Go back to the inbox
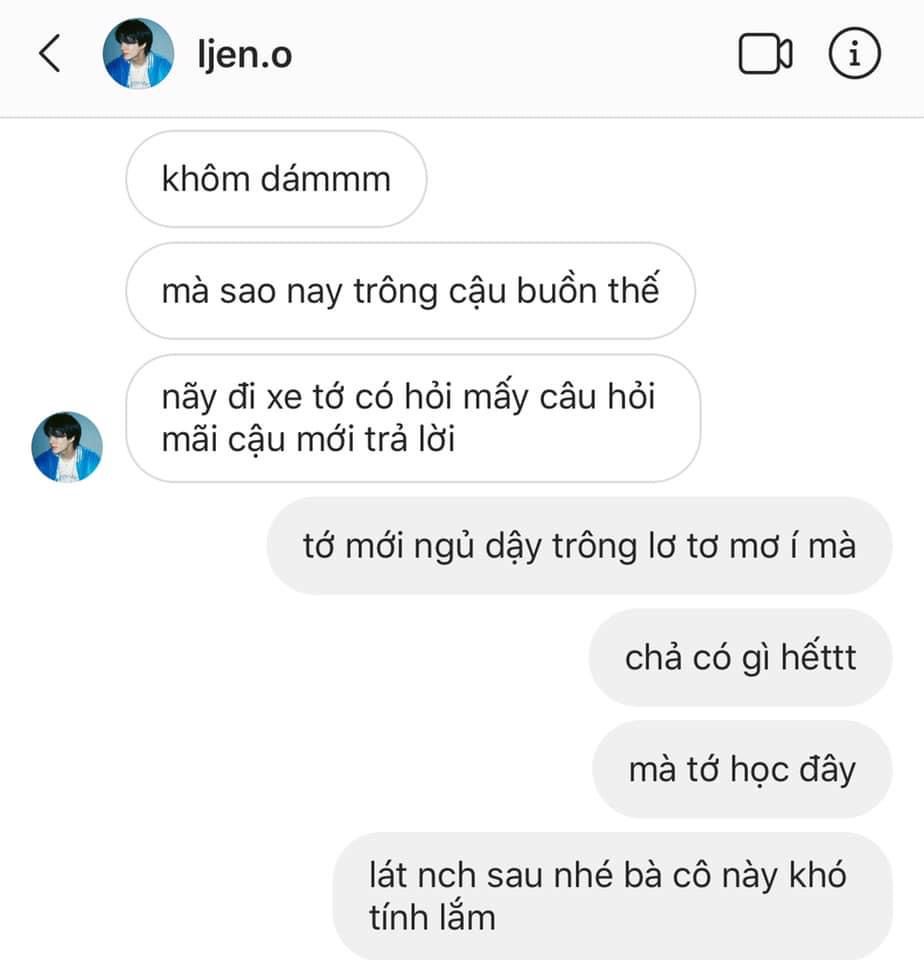 click(49, 54)
